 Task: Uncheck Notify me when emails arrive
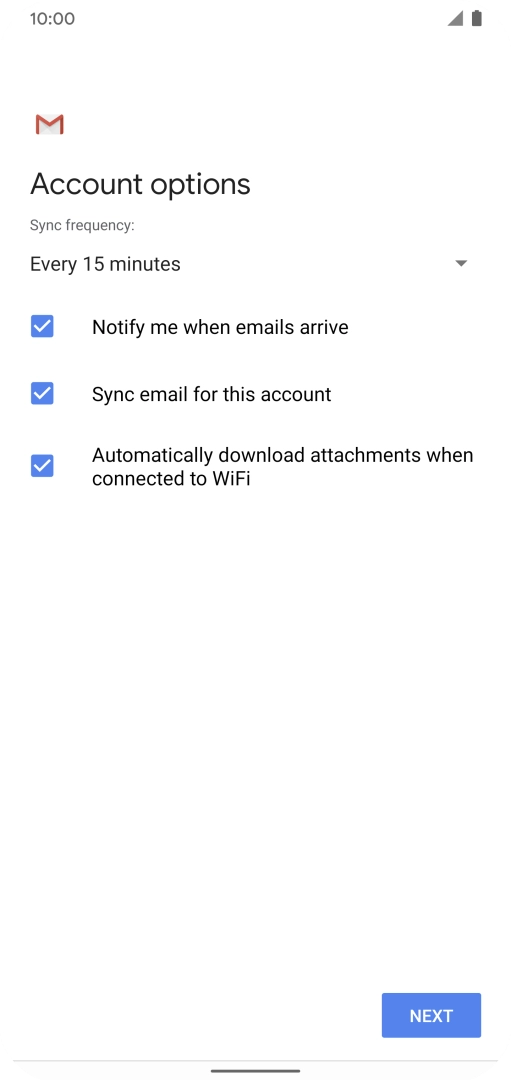coord(42,326)
